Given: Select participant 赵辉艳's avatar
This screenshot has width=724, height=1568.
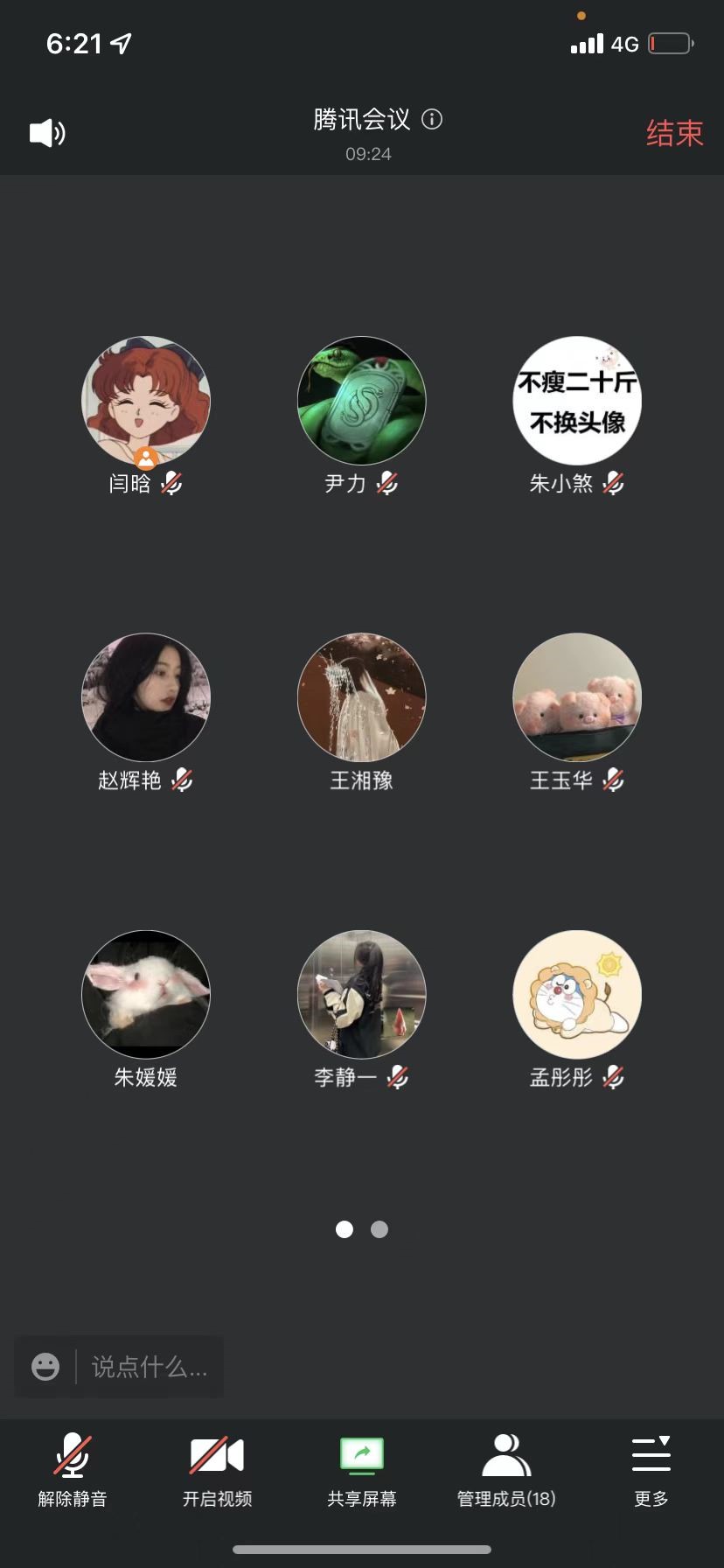Looking at the screenshot, I should pos(146,697).
